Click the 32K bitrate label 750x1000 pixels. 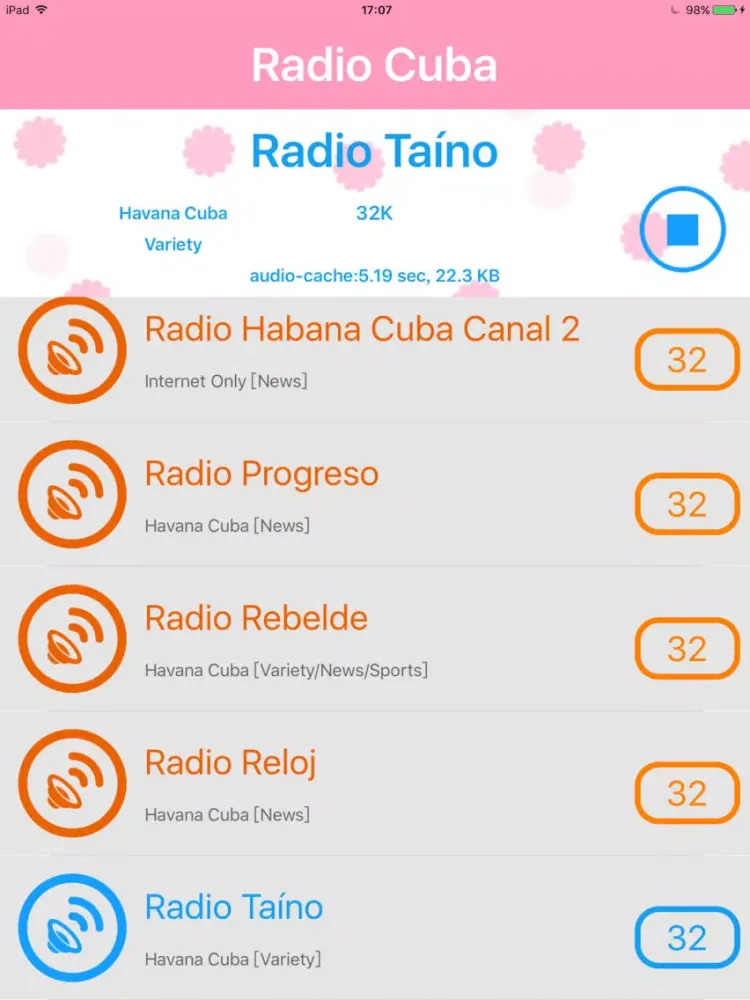point(372,212)
